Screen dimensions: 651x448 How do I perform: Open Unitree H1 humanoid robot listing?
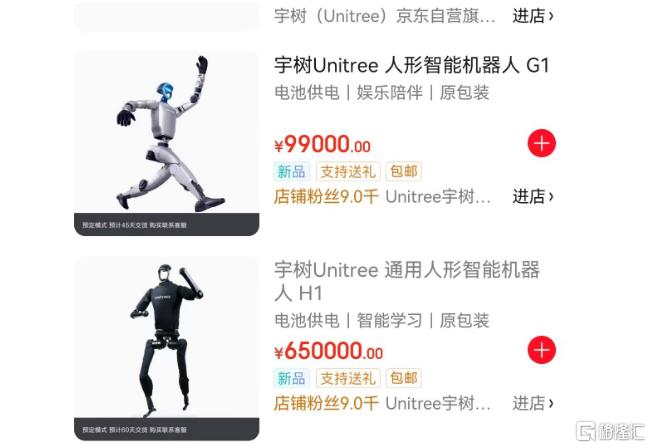point(406,281)
